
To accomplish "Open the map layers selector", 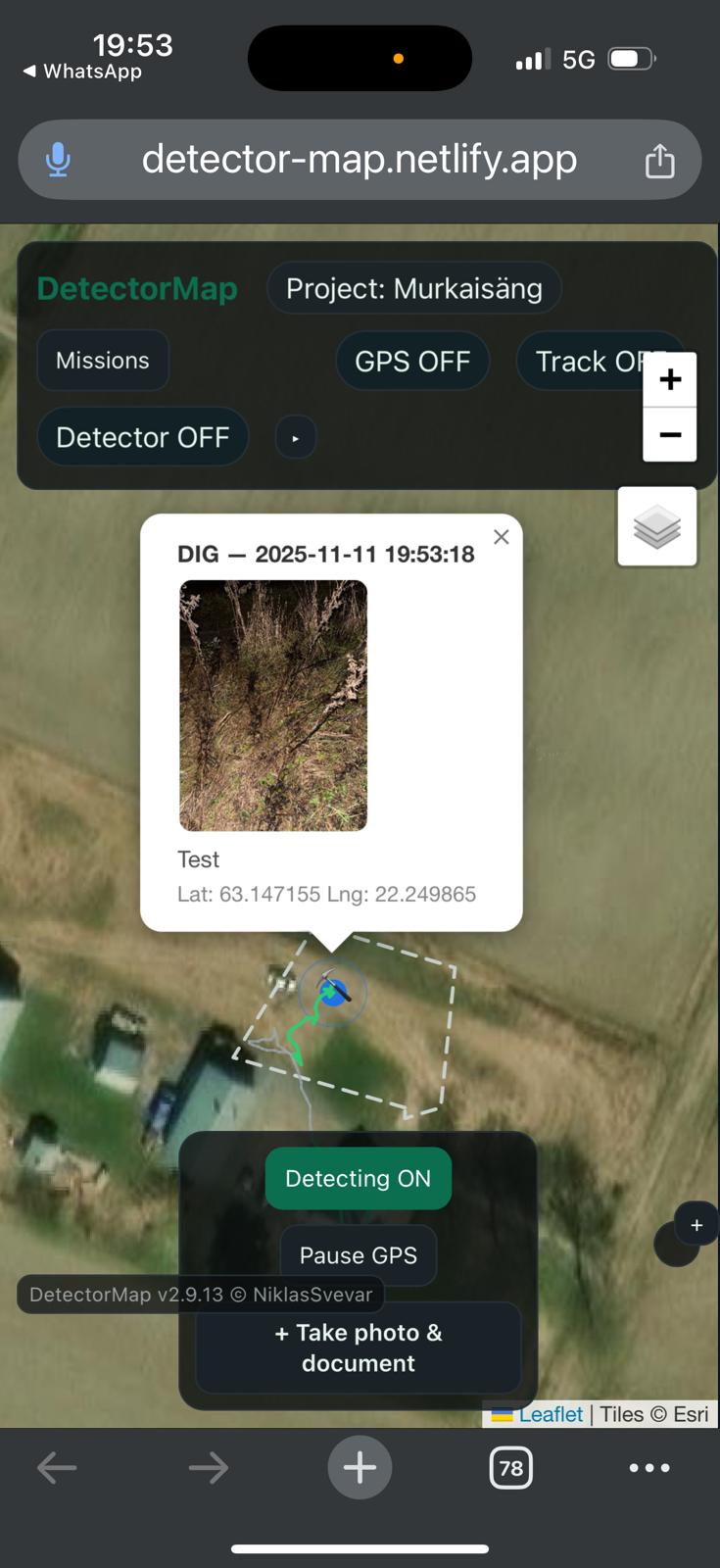I will [657, 527].
